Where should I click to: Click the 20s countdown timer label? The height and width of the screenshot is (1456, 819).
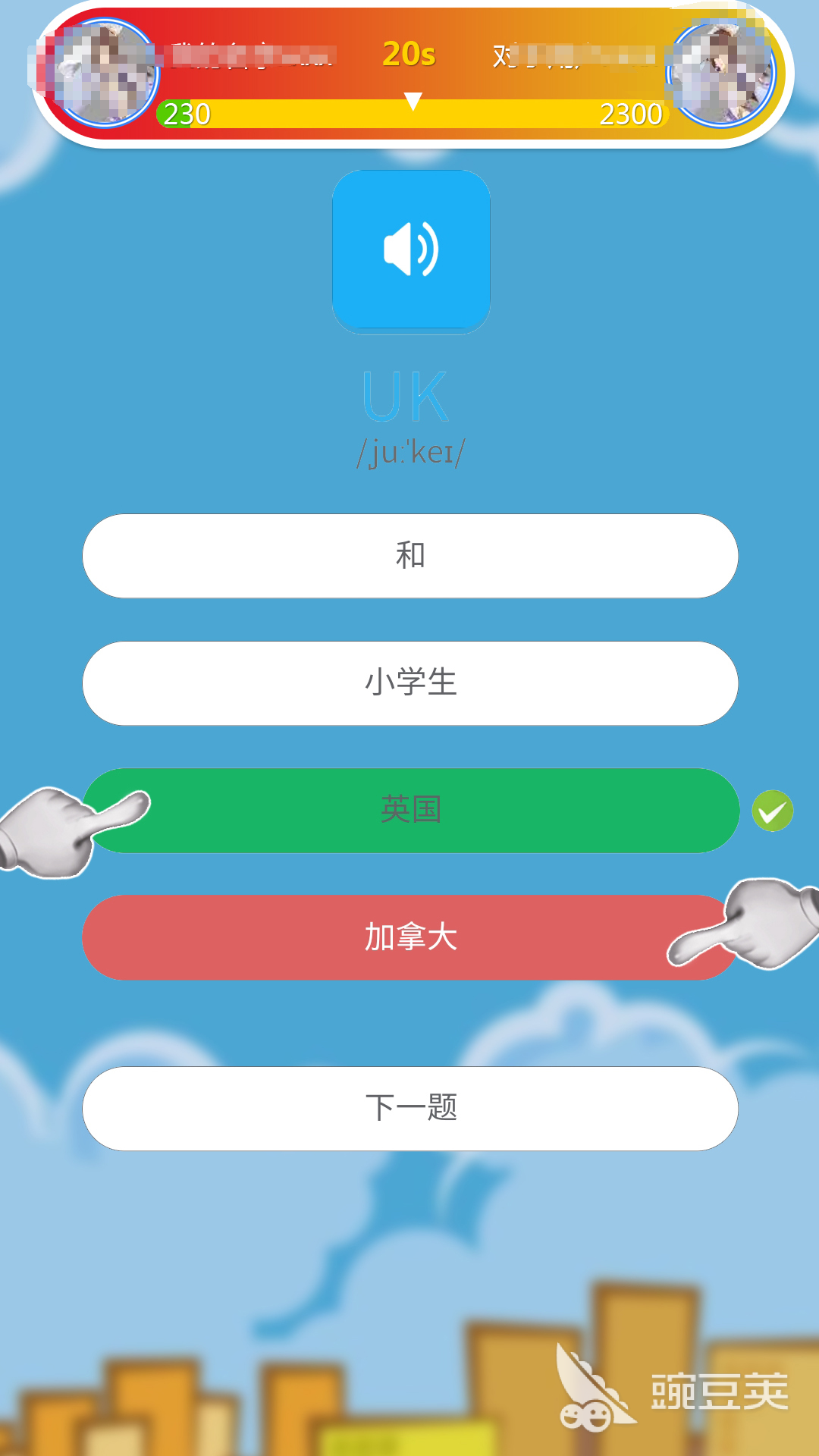coord(410,54)
